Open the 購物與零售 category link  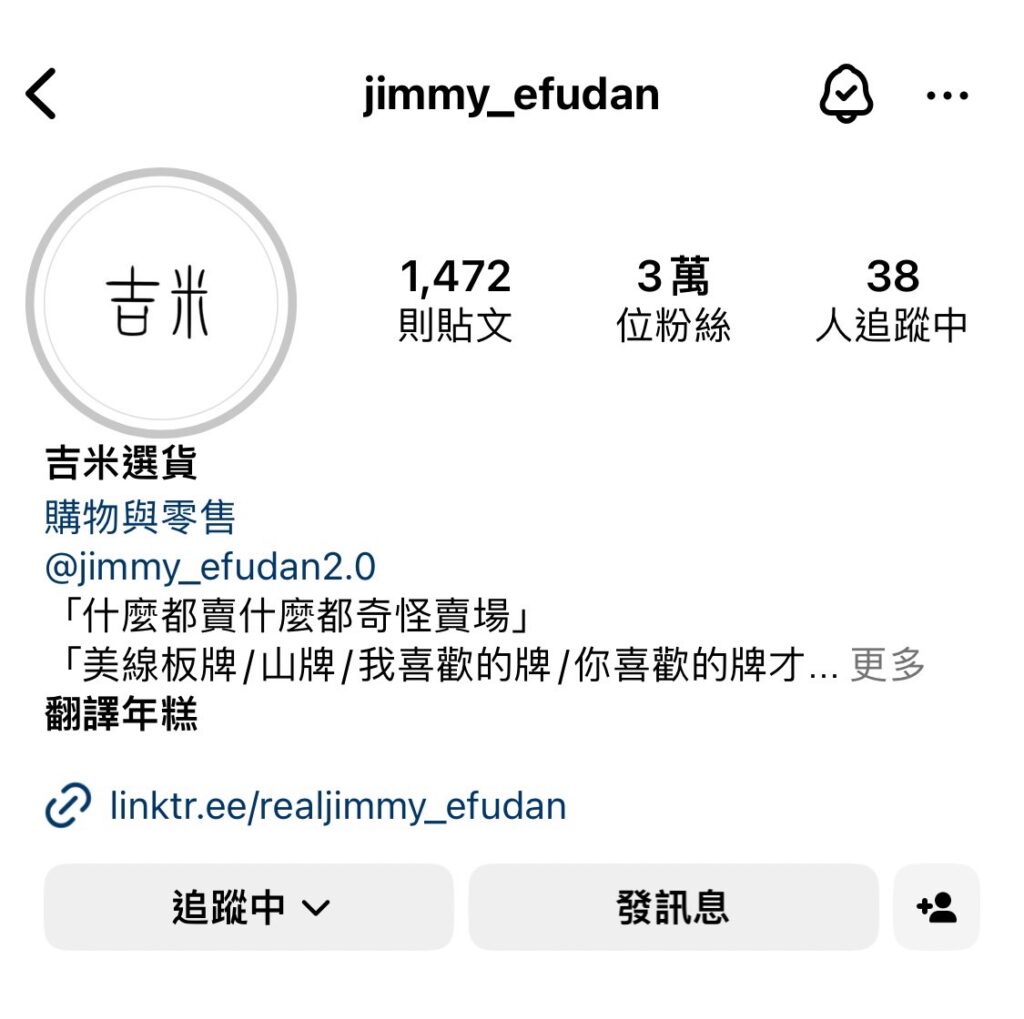pyautogui.click(x=140, y=517)
